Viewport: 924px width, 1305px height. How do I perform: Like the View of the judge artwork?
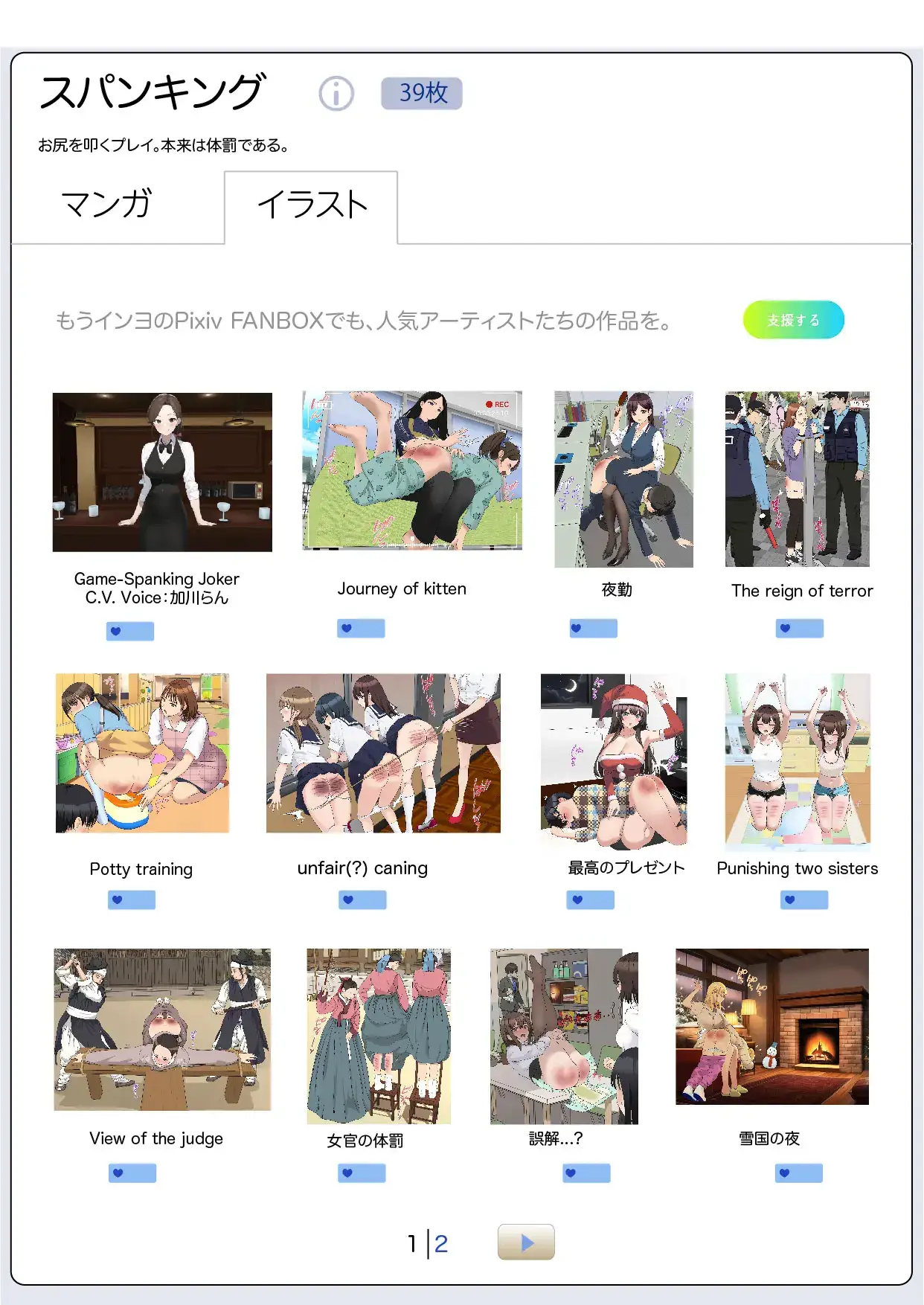coord(132,1173)
